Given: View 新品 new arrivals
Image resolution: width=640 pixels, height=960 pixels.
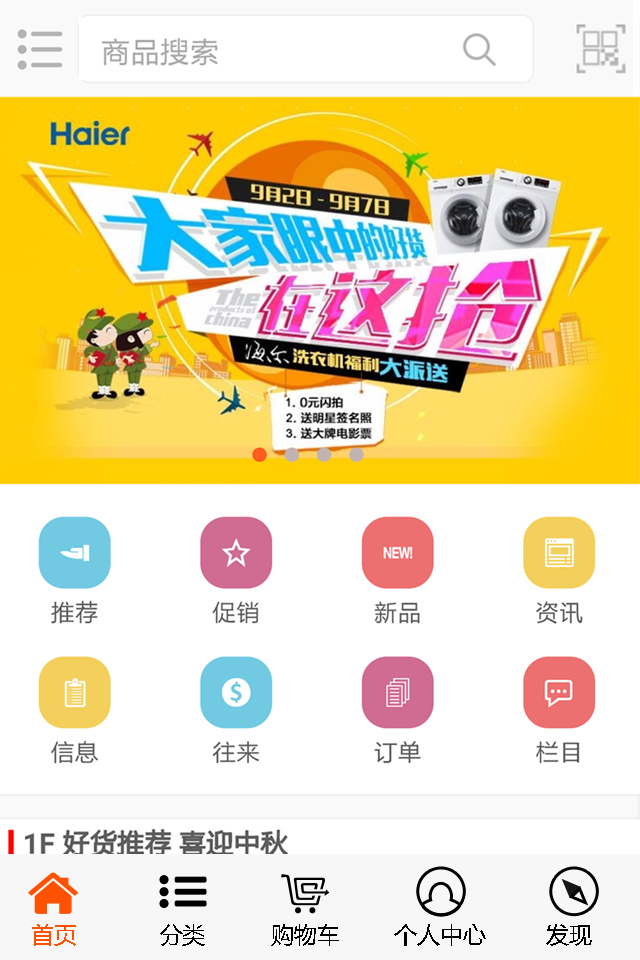Looking at the screenshot, I should tap(397, 553).
